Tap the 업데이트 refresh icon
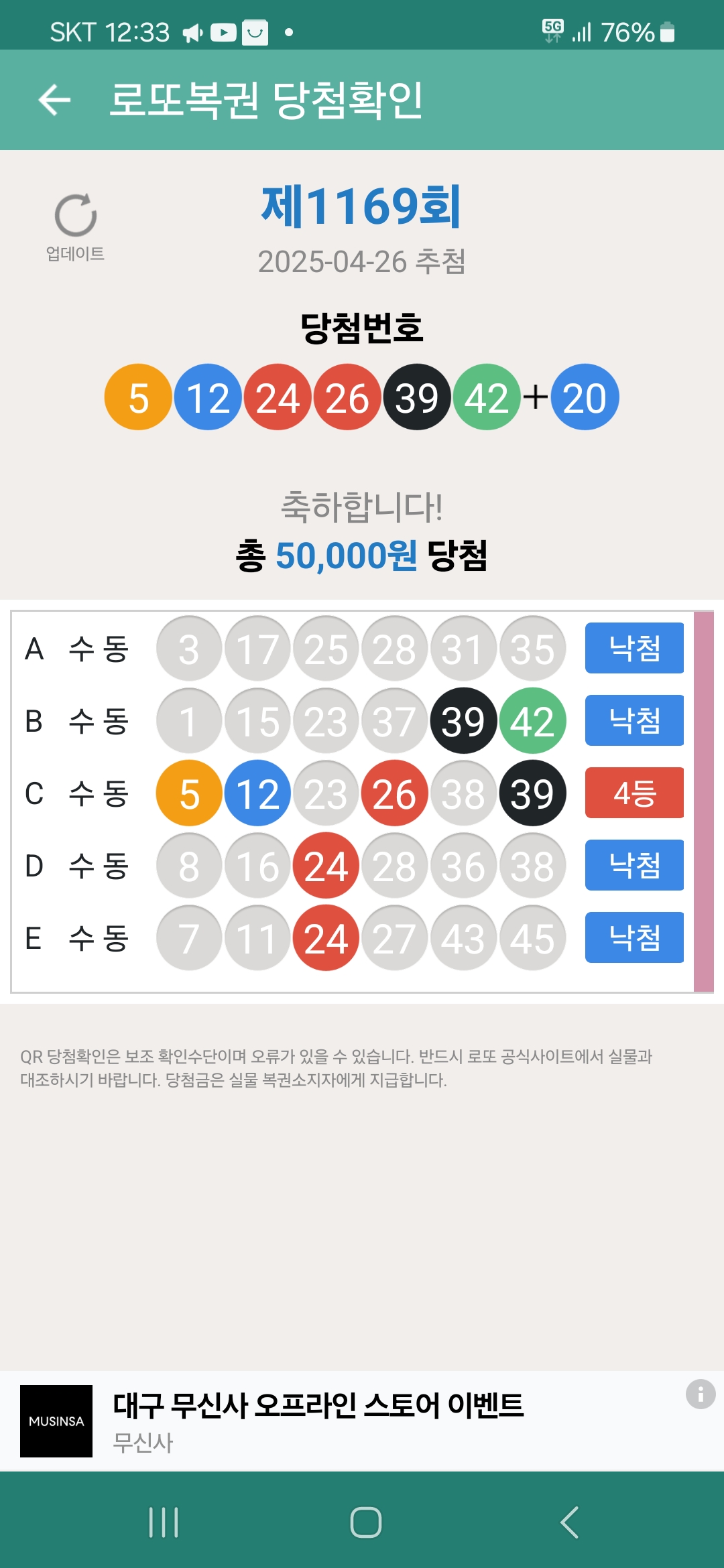The width and height of the screenshot is (724, 1568). 75,216
